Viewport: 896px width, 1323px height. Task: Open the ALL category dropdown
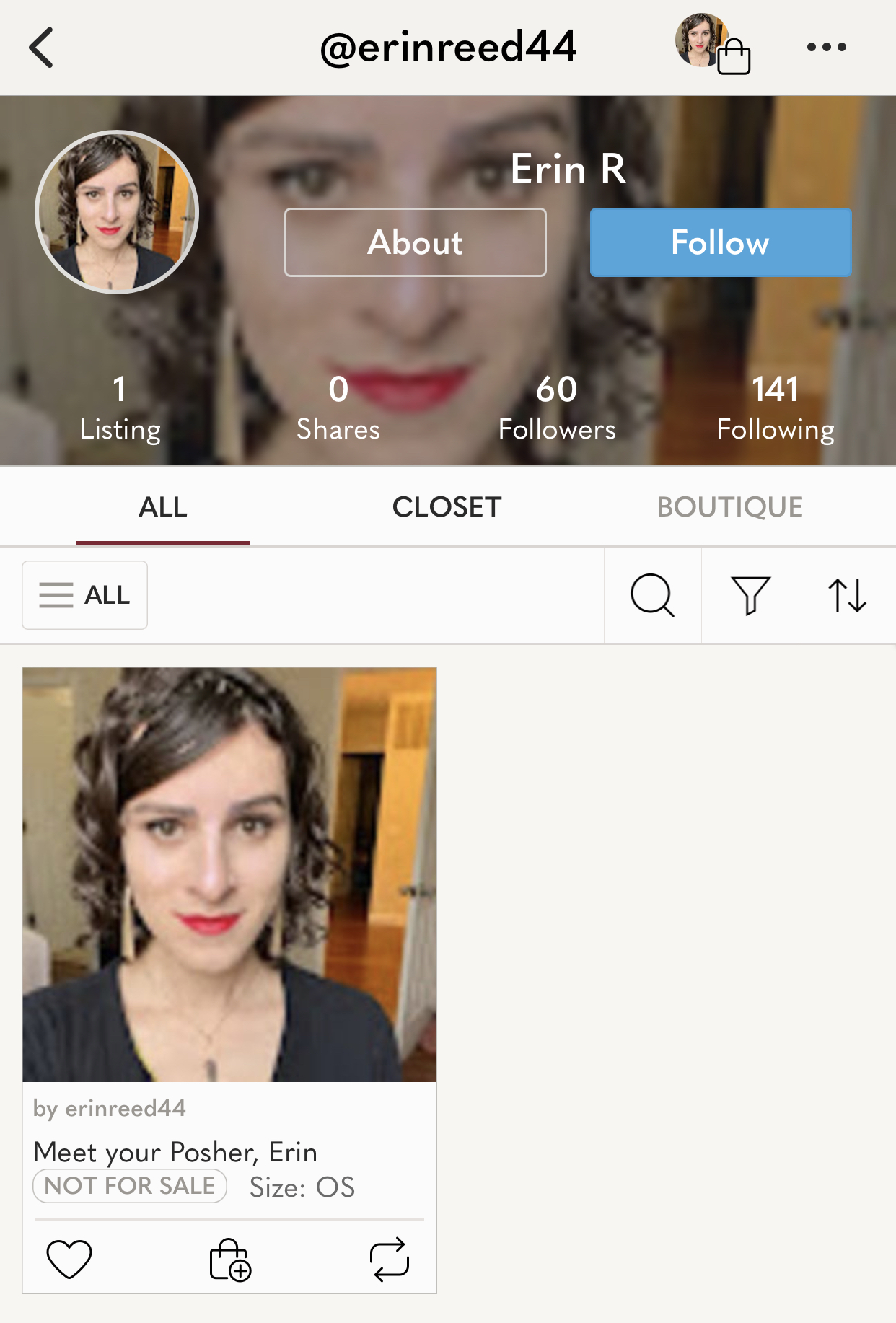(x=85, y=595)
